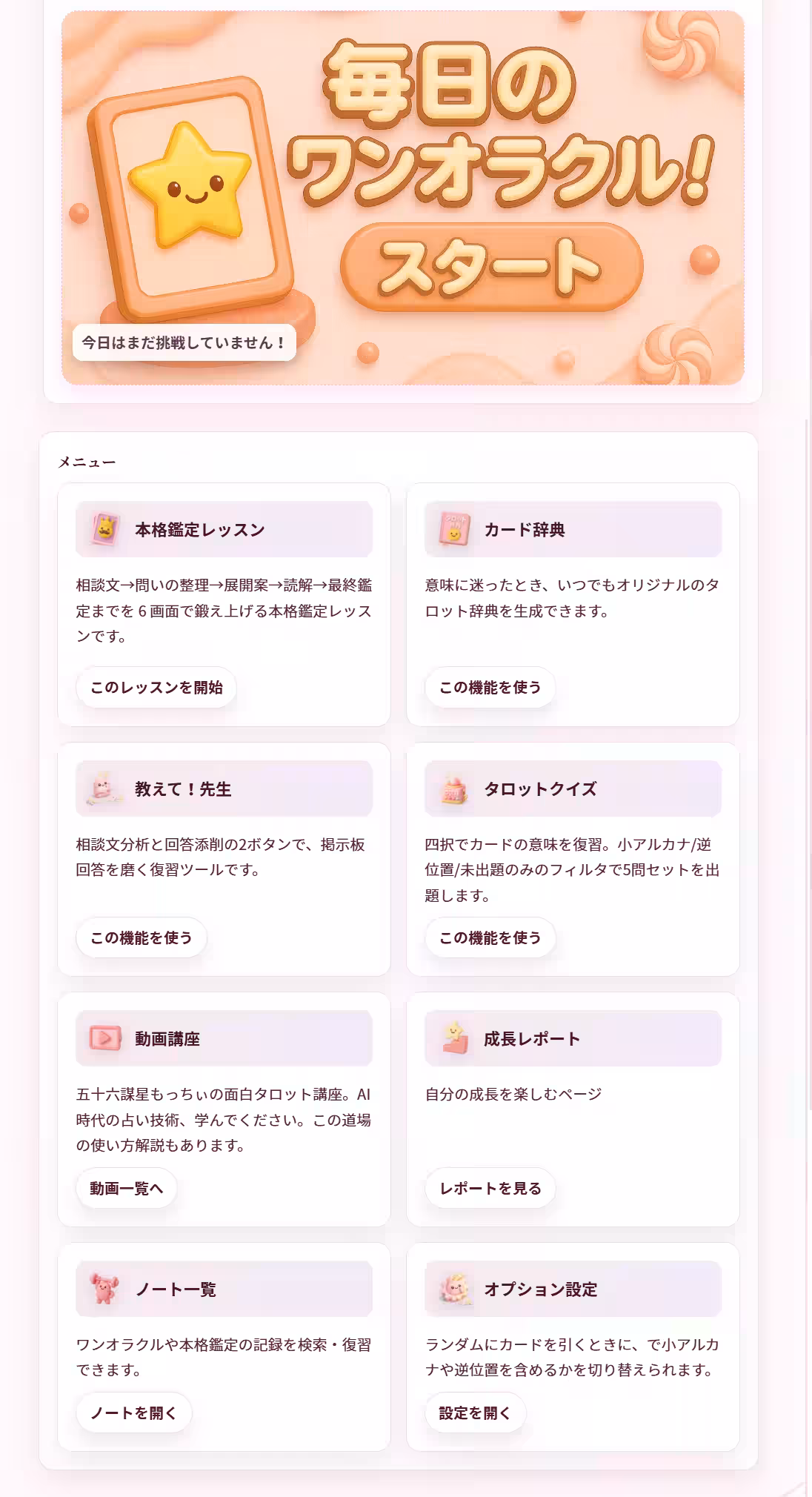This screenshot has width=812, height=1497.
Task: Click この機能を使う under カード辞典
Action: (490, 688)
